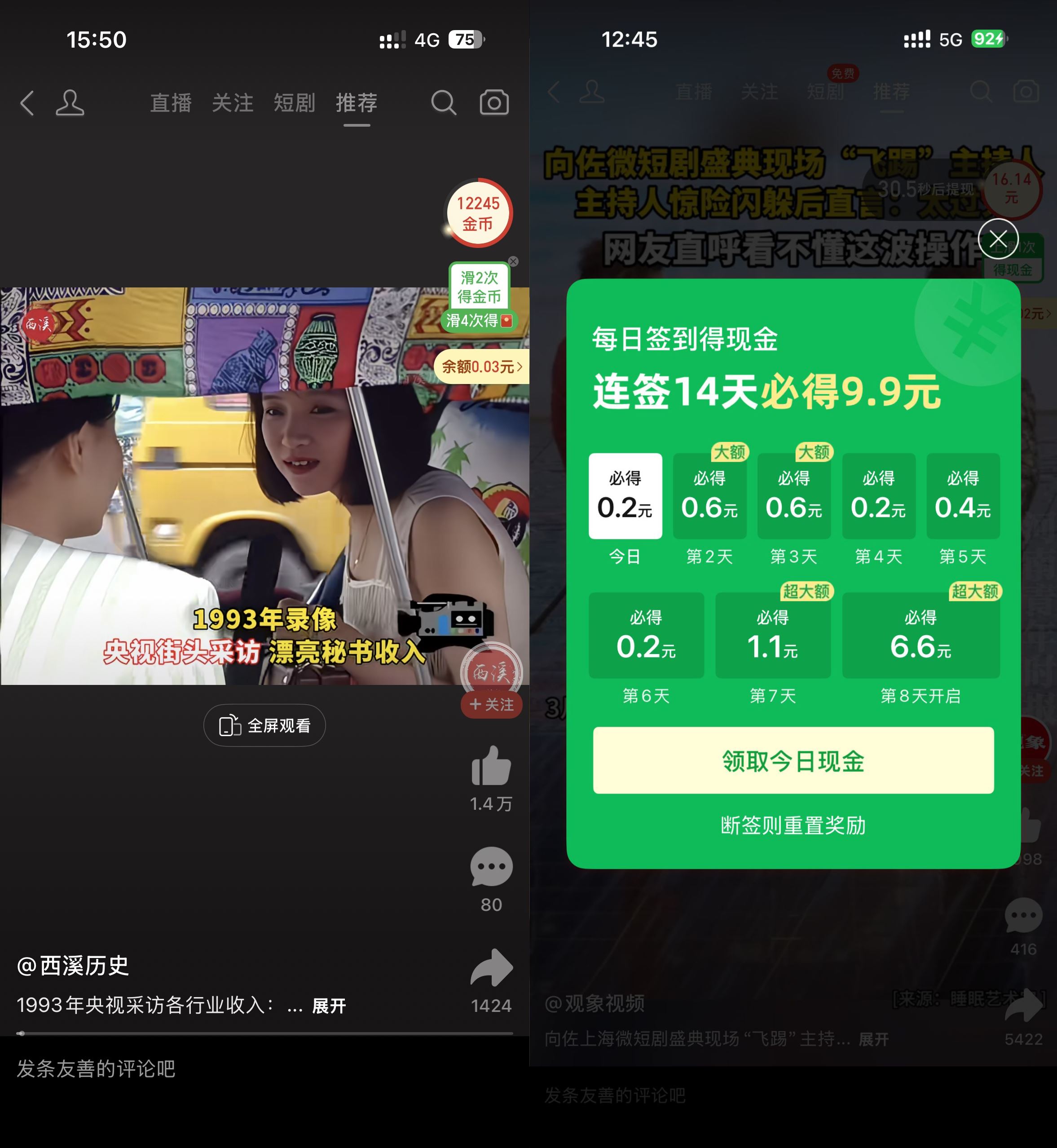1057x1148 pixels.
Task: Switch to 直播 tab above 西溪历史 video
Action: click(x=171, y=103)
